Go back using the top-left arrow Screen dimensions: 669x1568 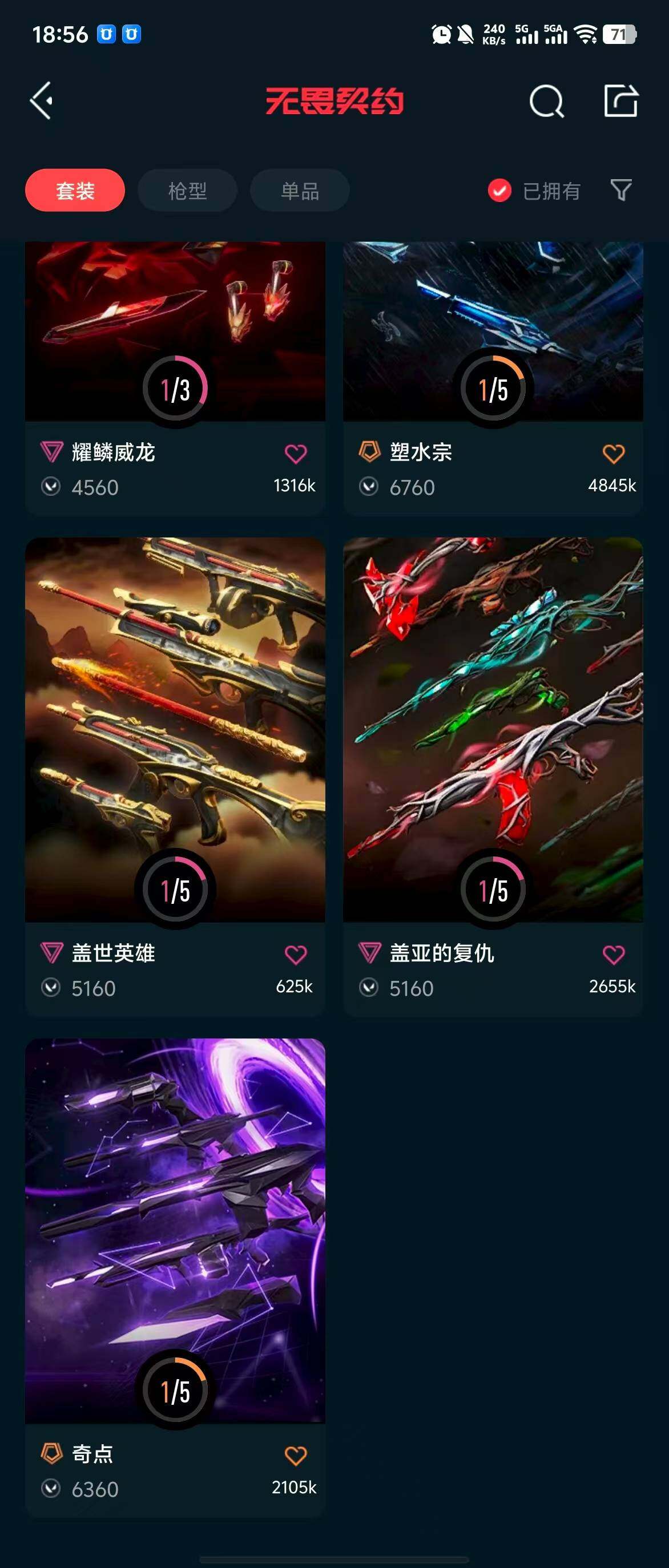coord(42,100)
